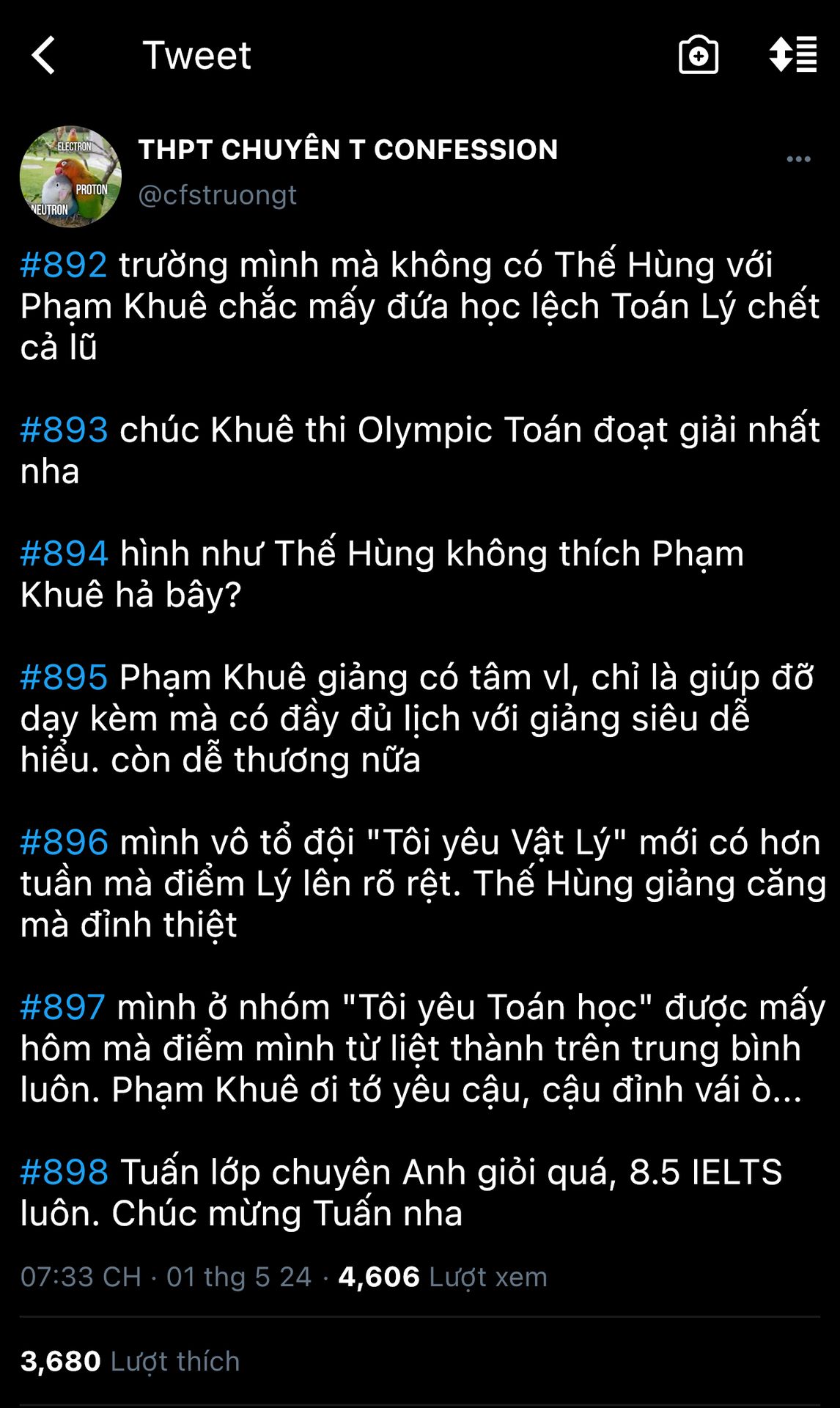Image resolution: width=840 pixels, height=1408 pixels.
Task: Open hashtag #898
Action: coord(64,1173)
